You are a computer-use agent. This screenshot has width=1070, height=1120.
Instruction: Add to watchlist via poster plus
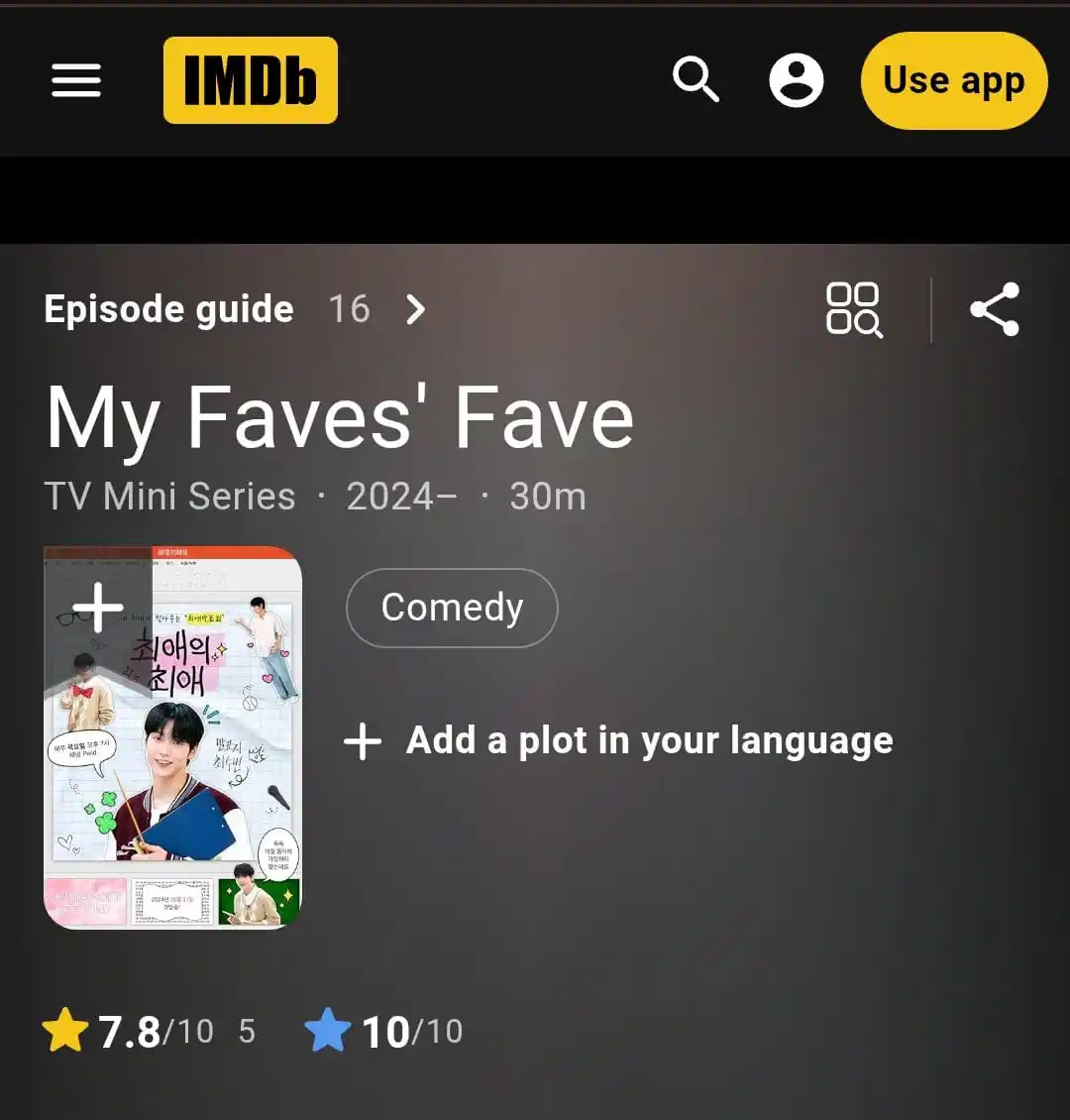pos(98,608)
